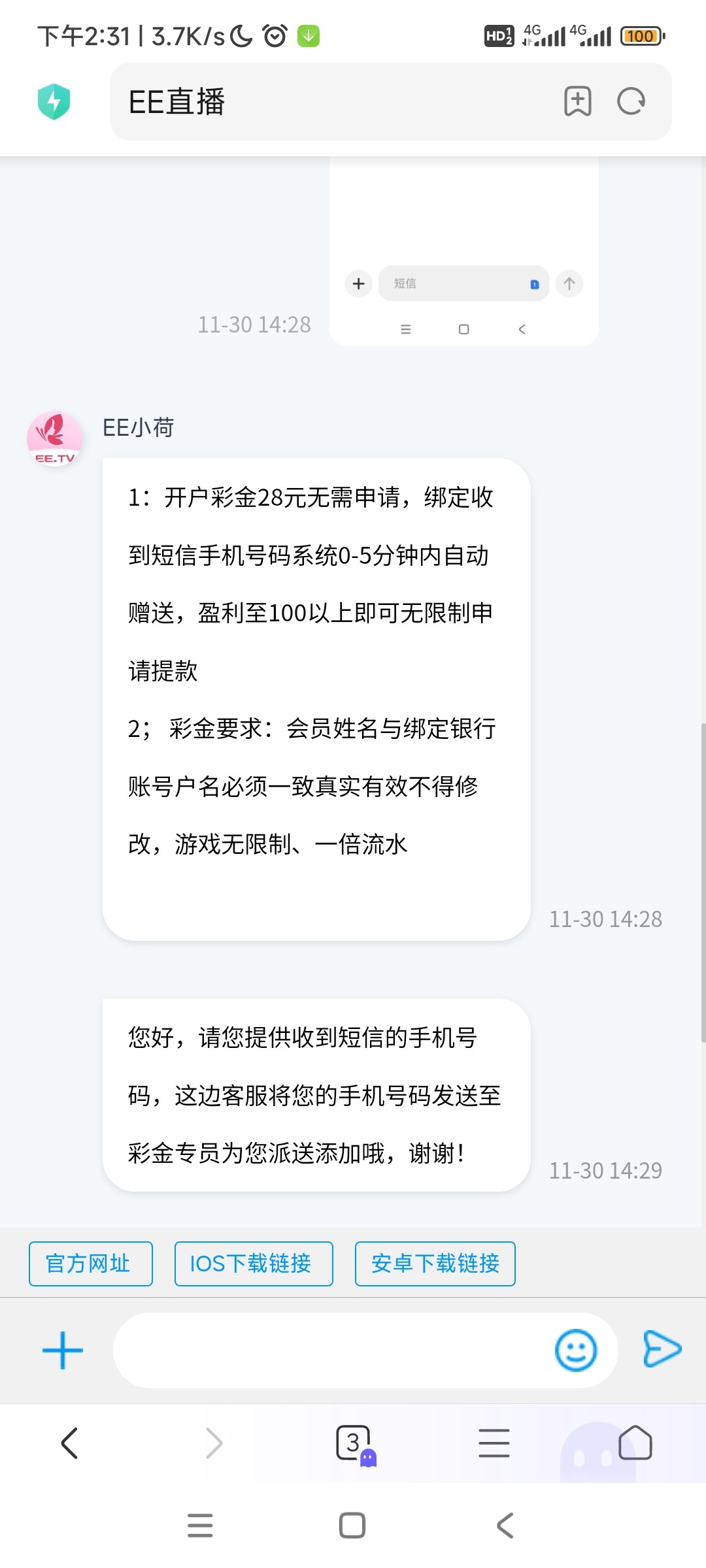Open the plus attachment menu
706x1568 pixels.
(63, 1350)
